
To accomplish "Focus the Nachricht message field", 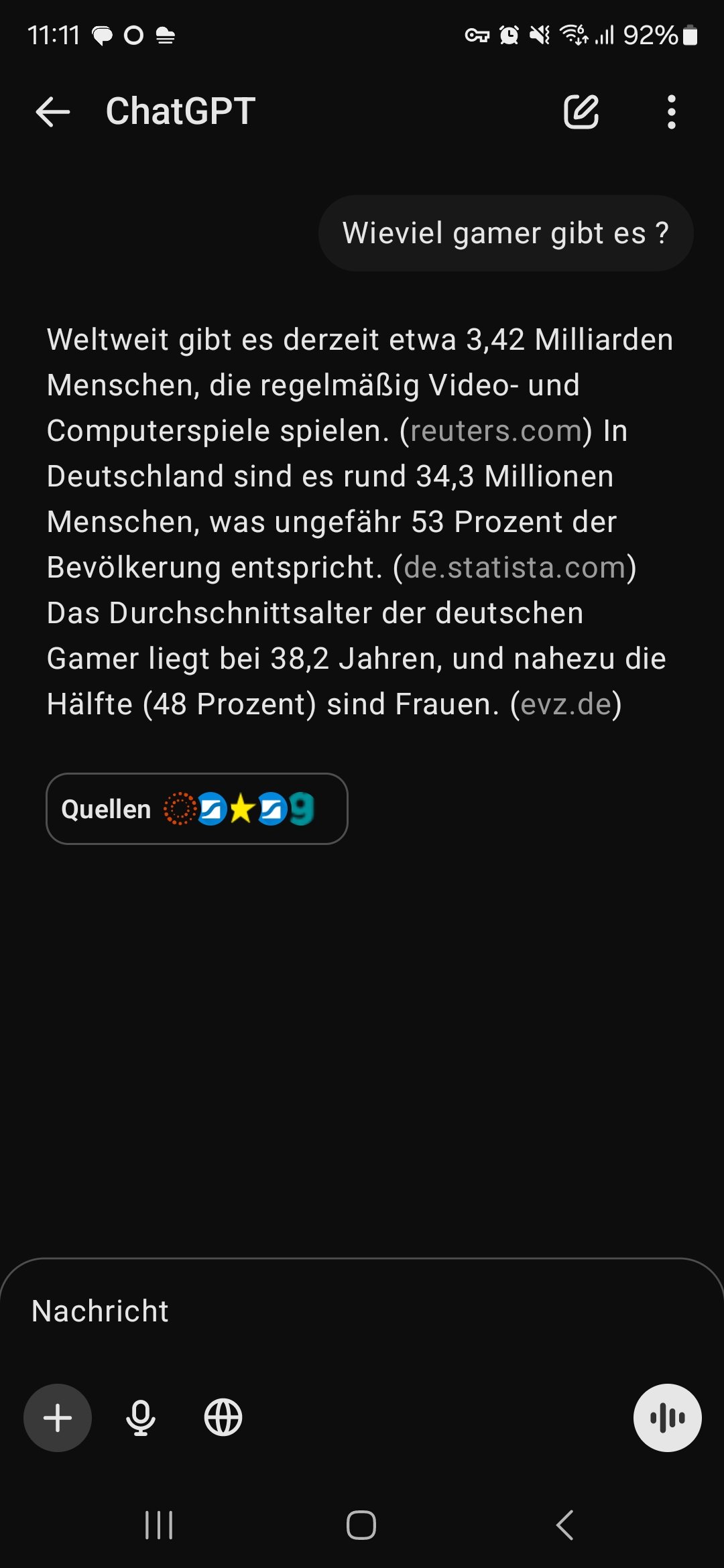I will click(362, 1311).
